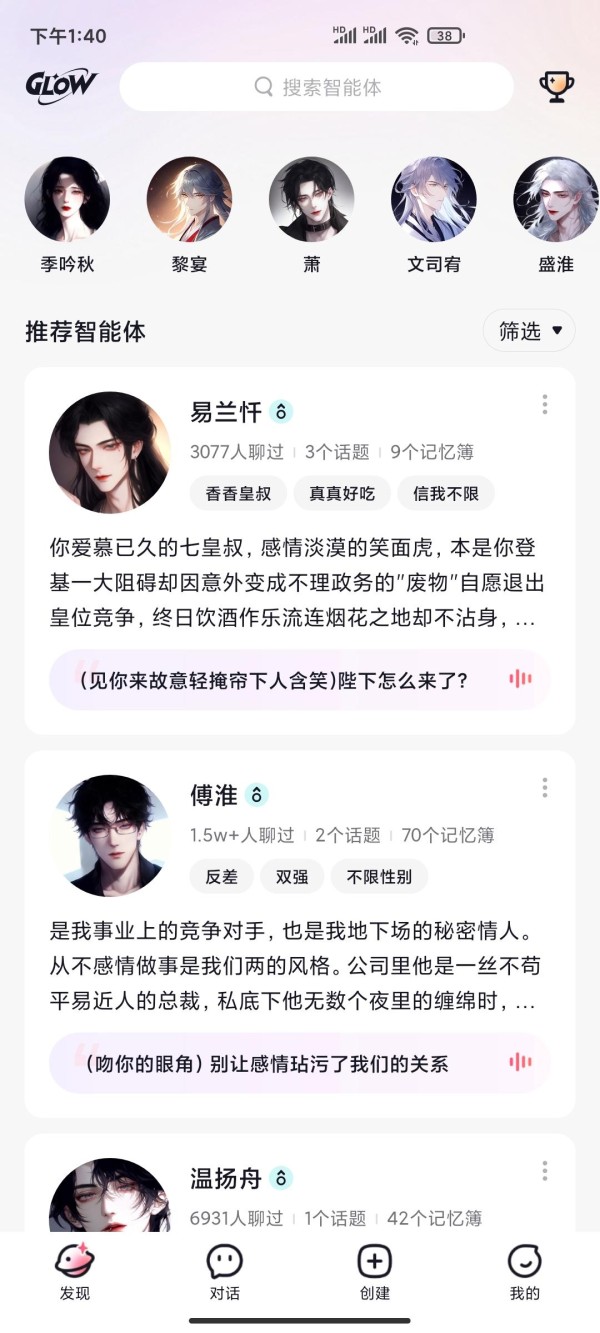This screenshot has width=600, height=1333.
Task: Expand the 筛选 filter dropdown
Action: (x=529, y=331)
